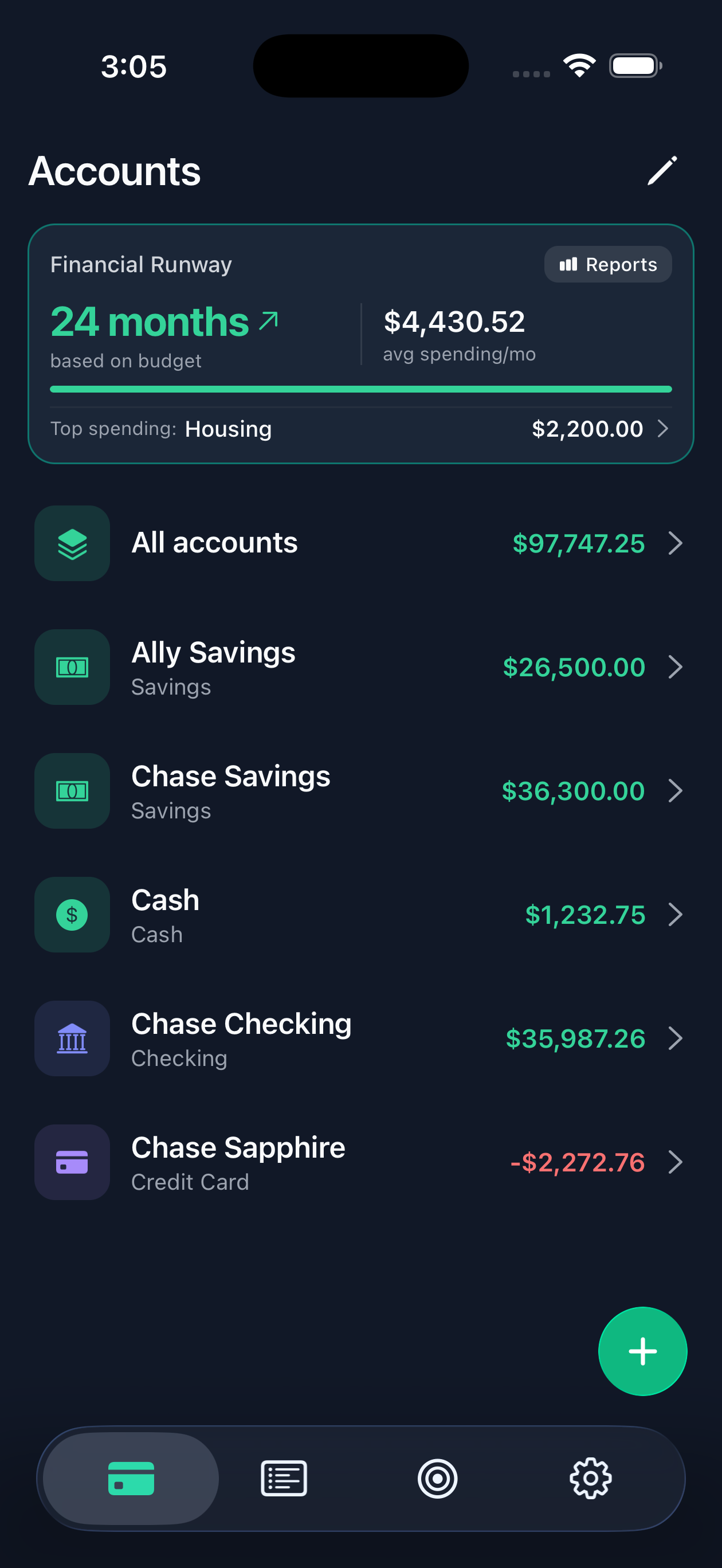The width and height of the screenshot is (722, 1568).
Task: Click the green runway progress bar
Action: [x=361, y=388]
